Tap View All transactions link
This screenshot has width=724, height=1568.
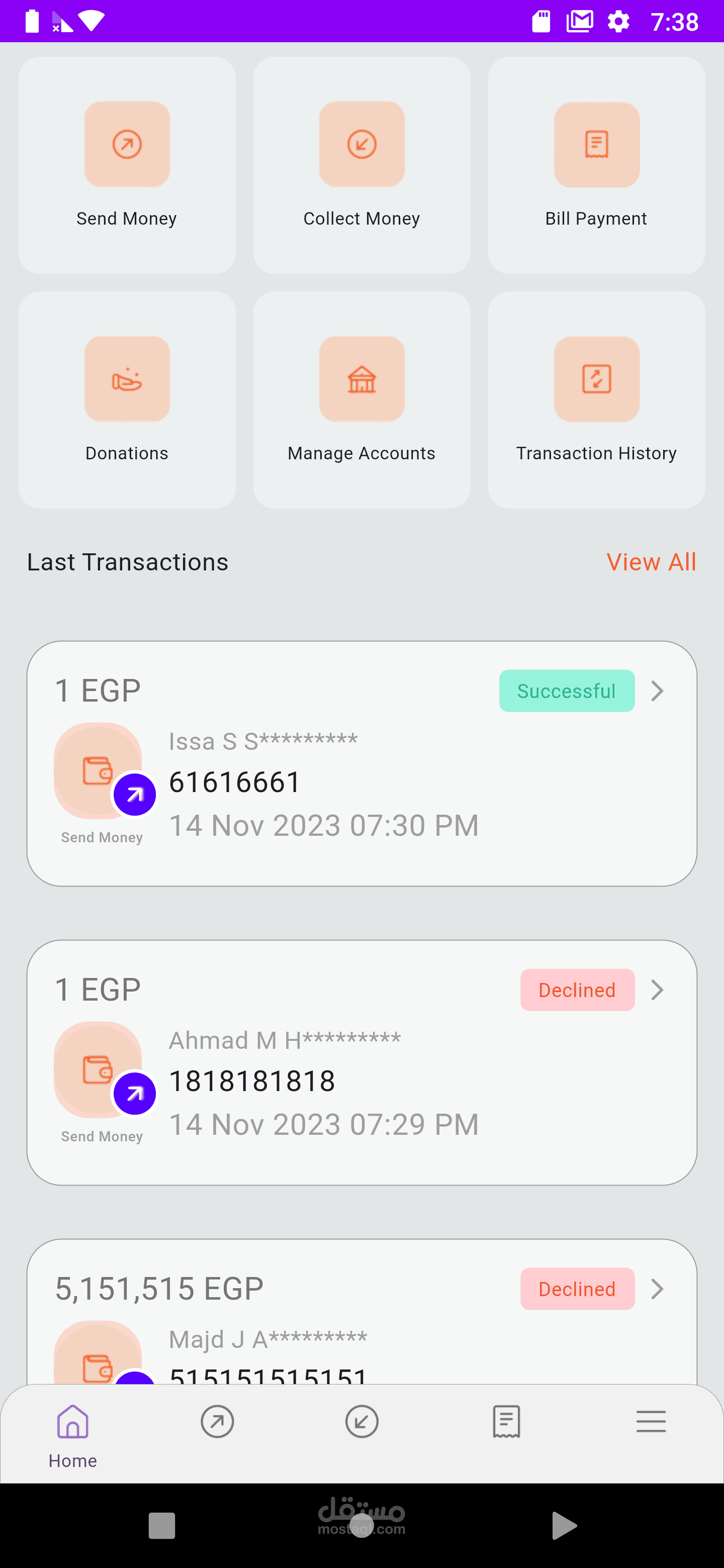[651, 562]
